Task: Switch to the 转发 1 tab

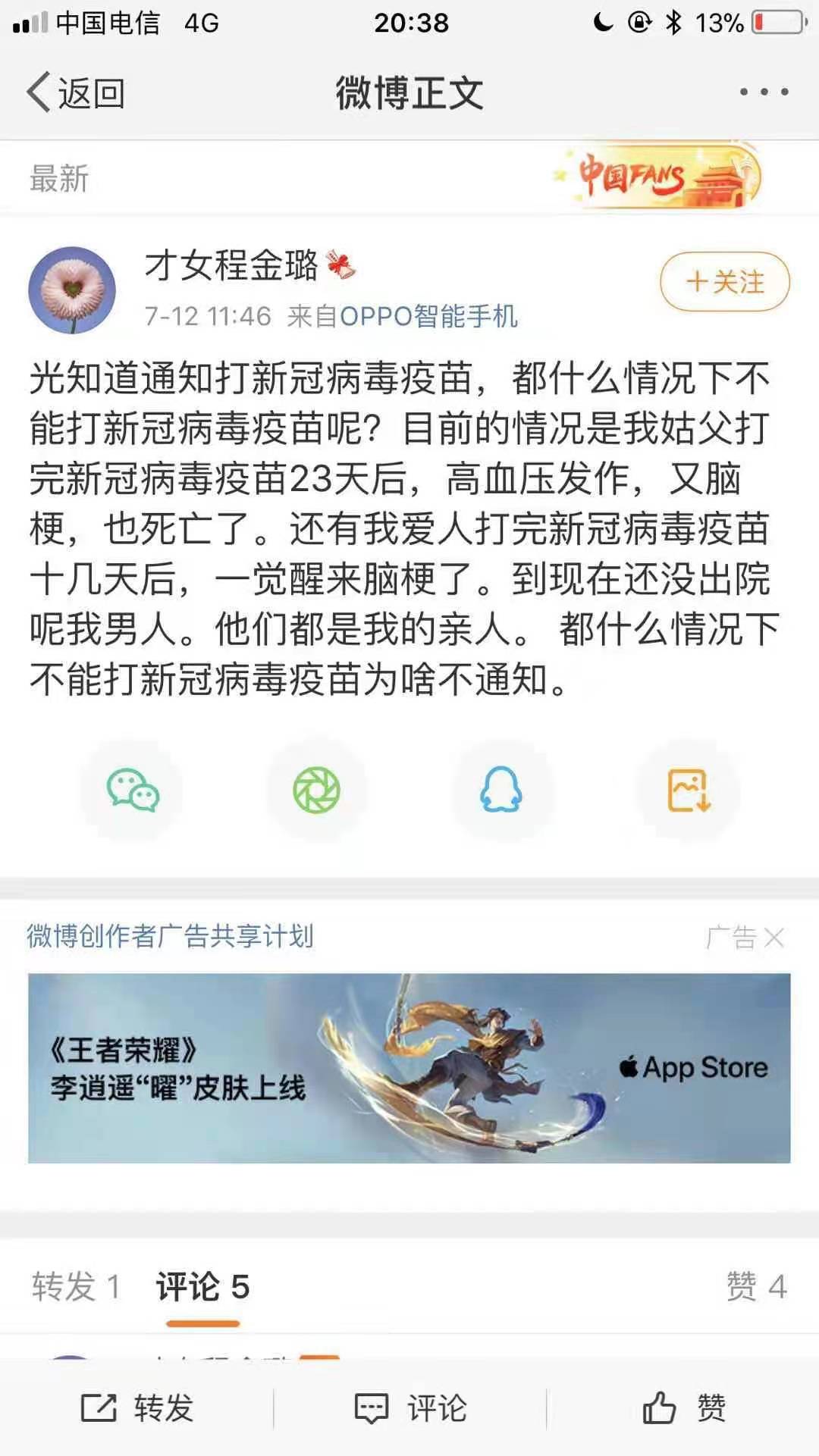Action: (x=76, y=1286)
